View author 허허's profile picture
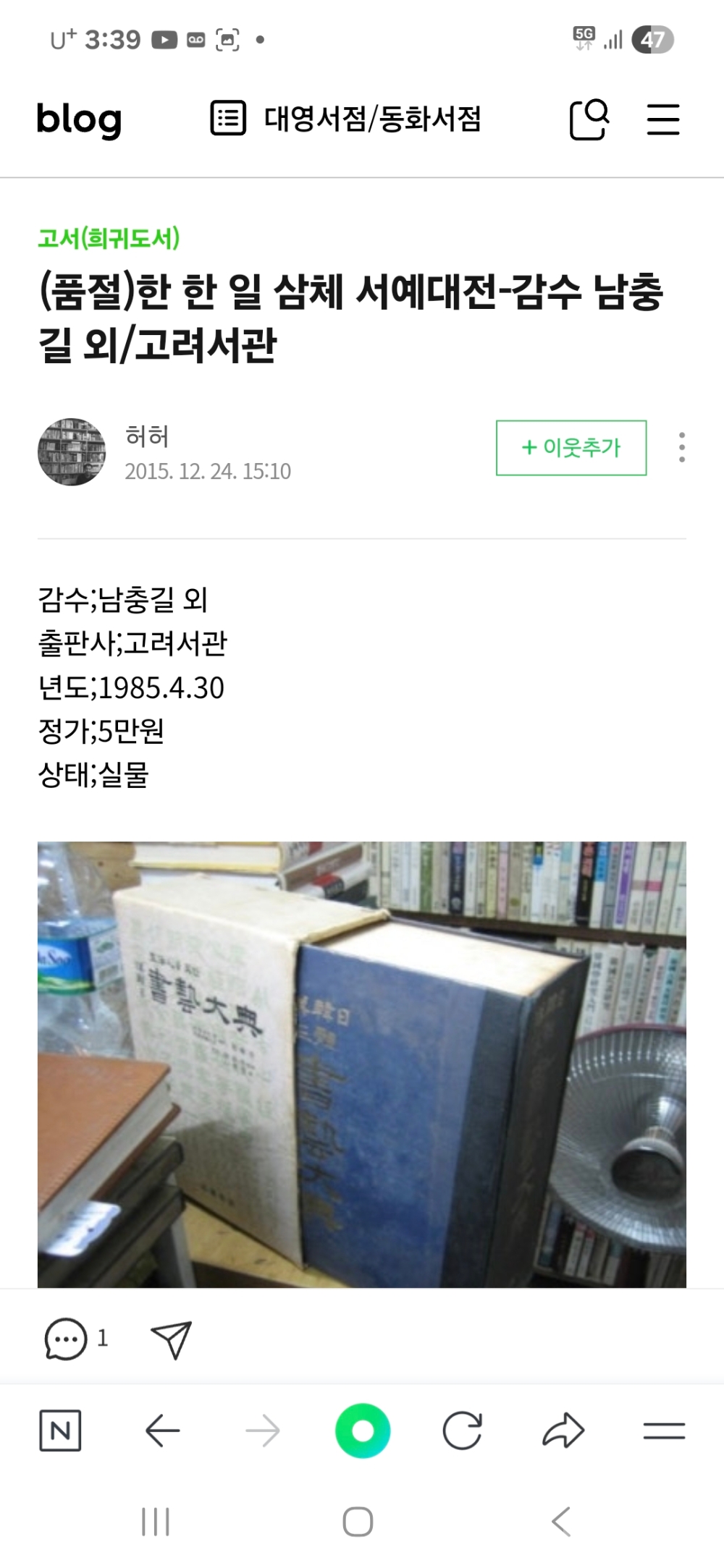 point(72,452)
